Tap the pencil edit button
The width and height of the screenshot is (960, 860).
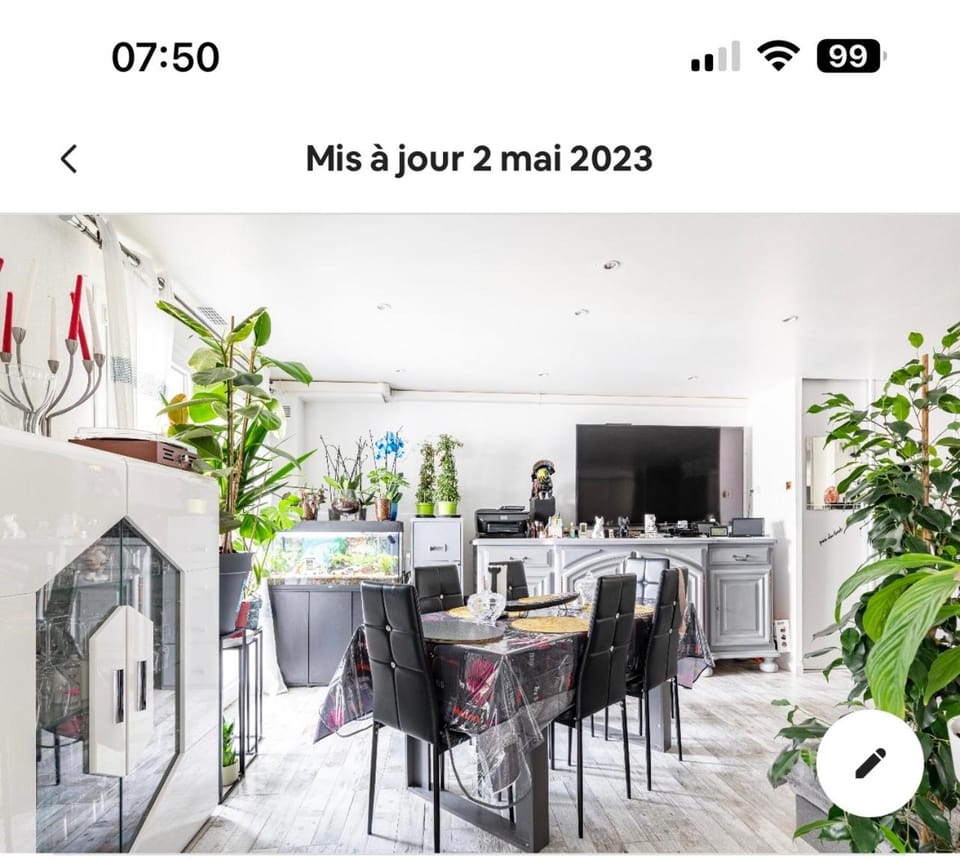pos(869,763)
